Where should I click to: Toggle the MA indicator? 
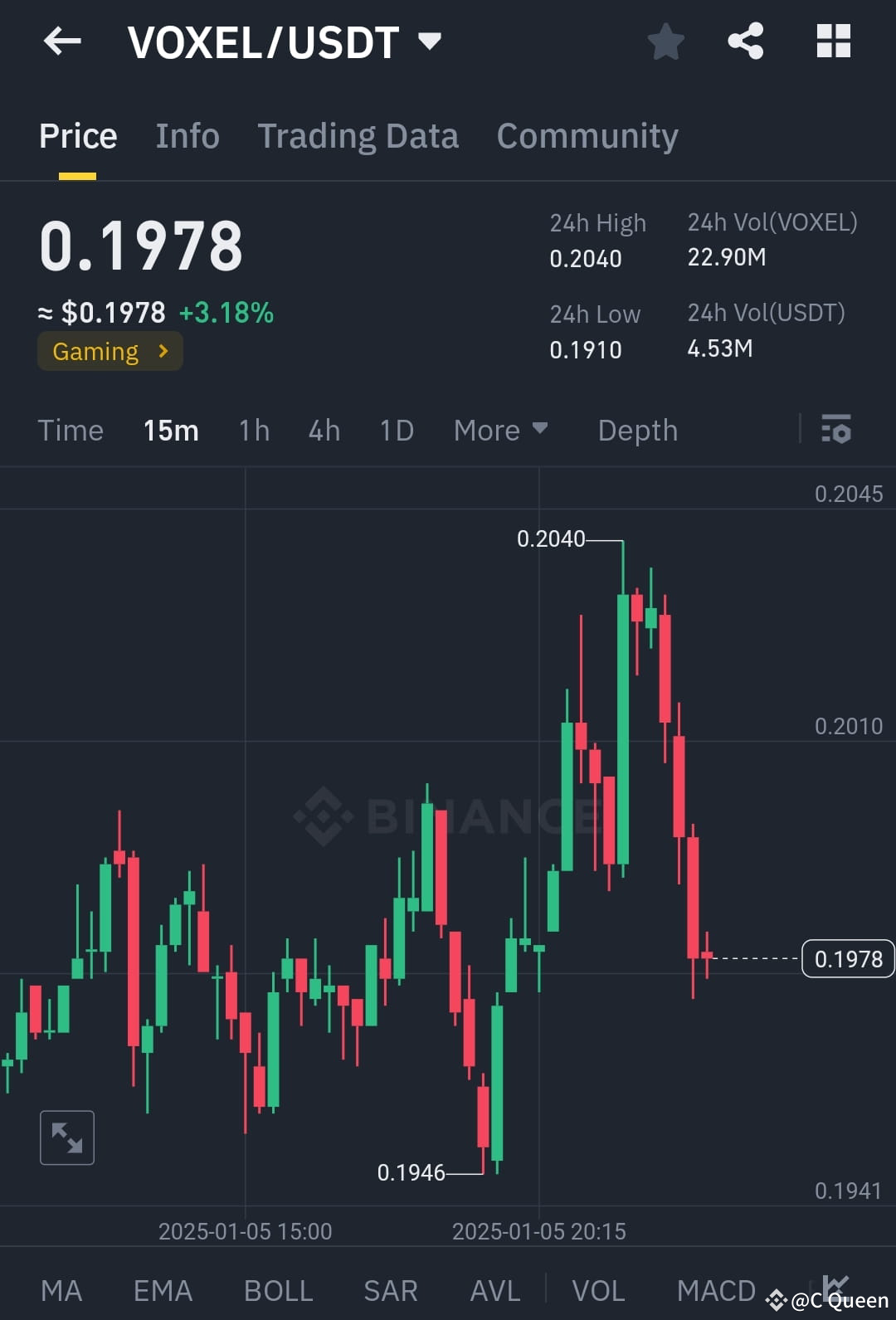pyautogui.click(x=62, y=1289)
